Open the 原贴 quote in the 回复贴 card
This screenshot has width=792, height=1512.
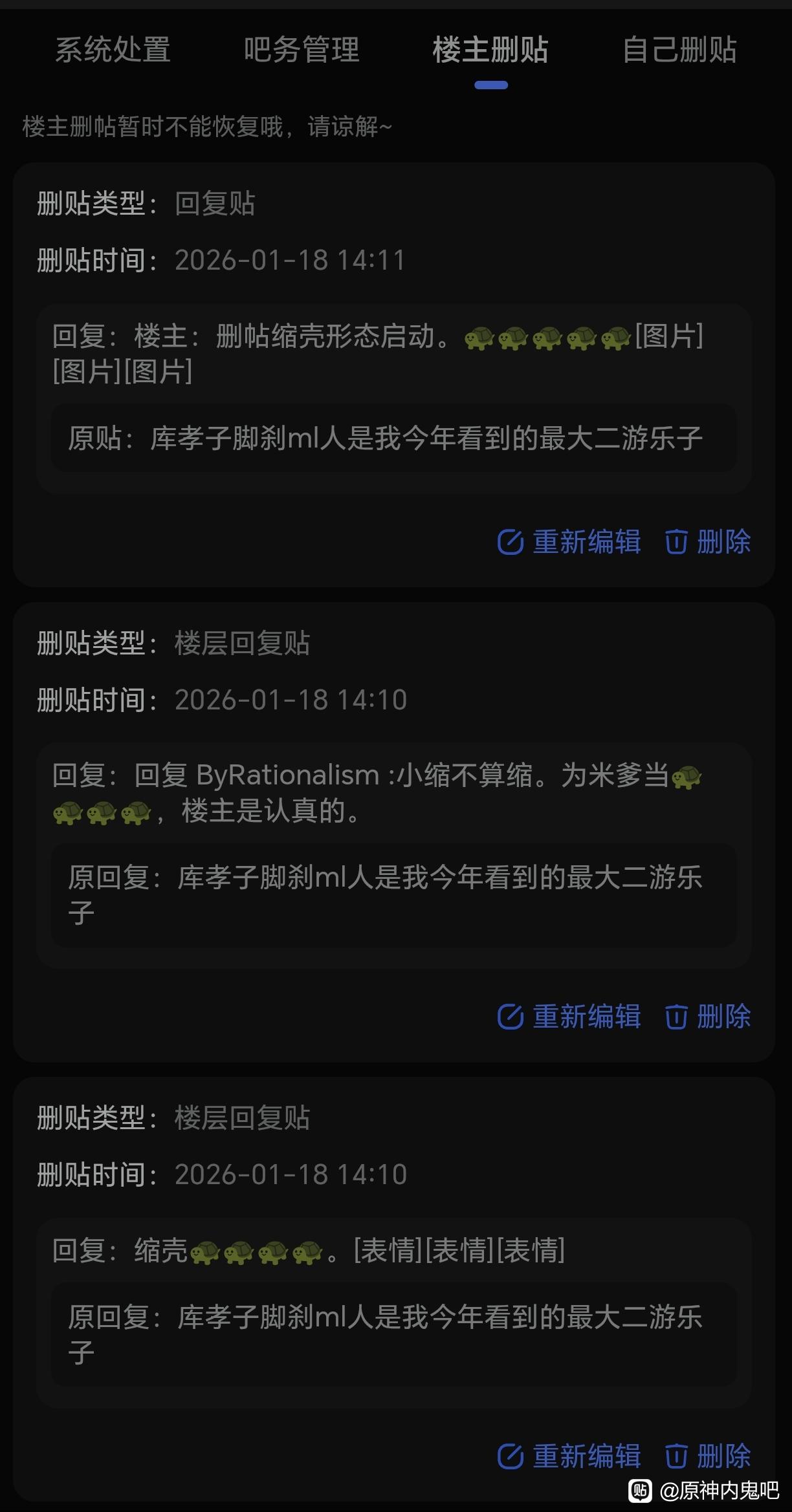pyautogui.click(x=393, y=438)
